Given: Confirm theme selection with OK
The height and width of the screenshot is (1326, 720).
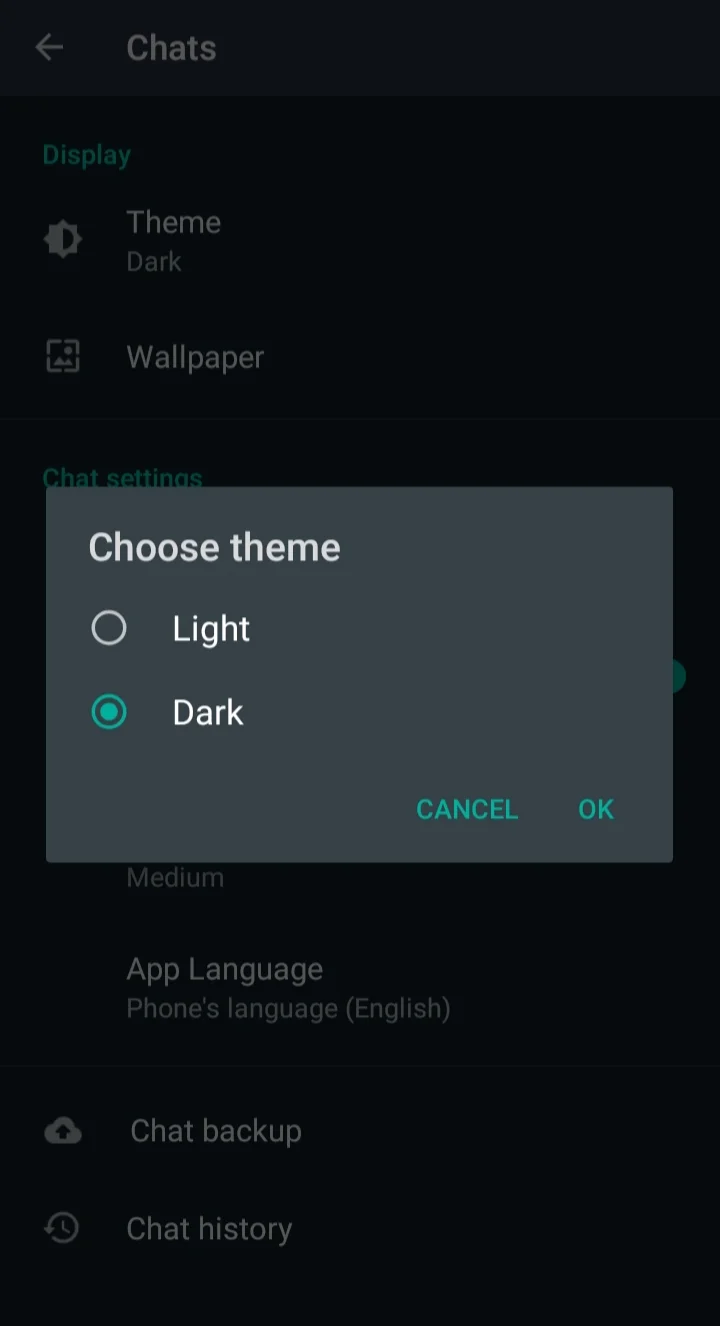Looking at the screenshot, I should [x=596, y=809].
